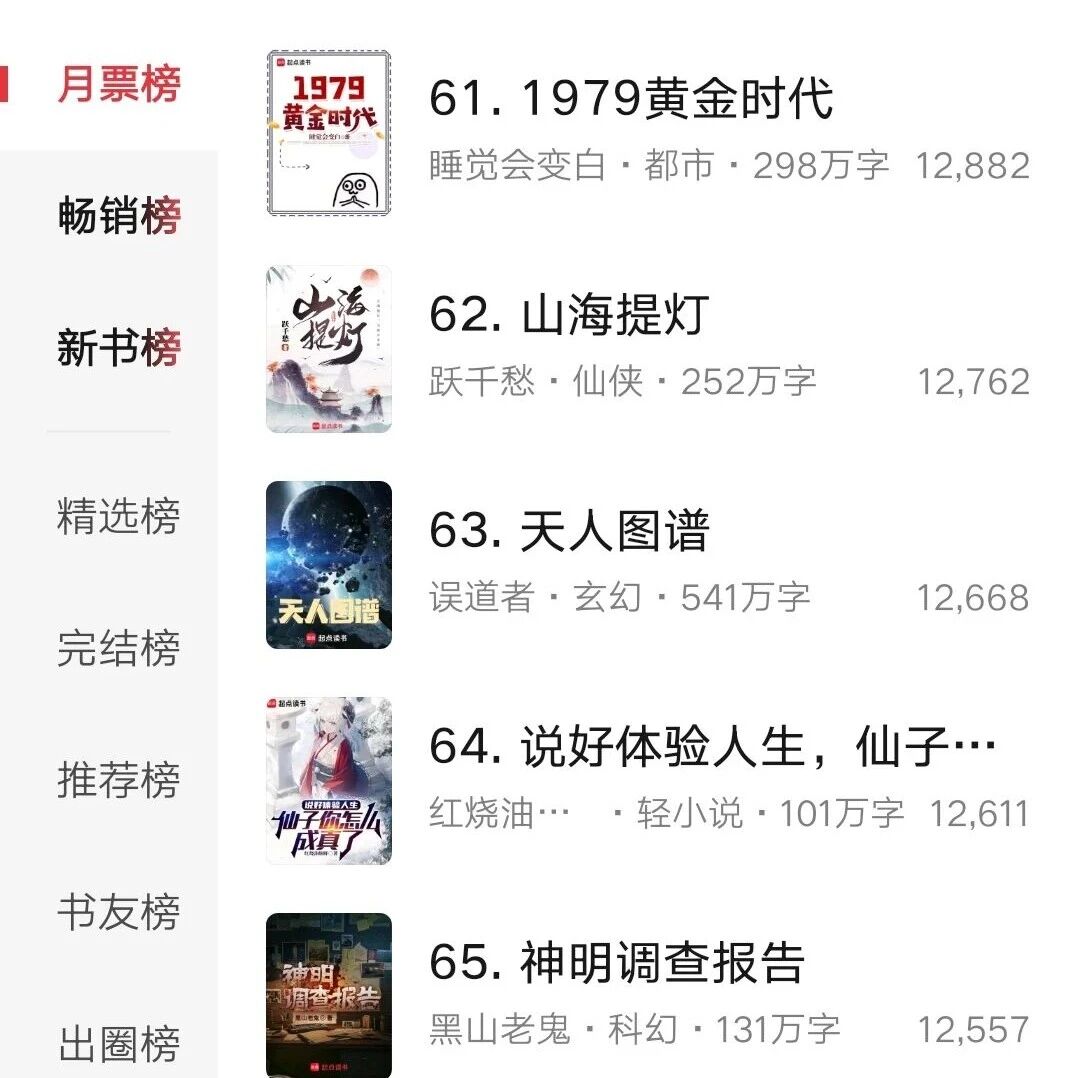The width and height of the screenshot is (1079, 1078).
Task: Switch to 精选榜 in the sidebar
Action: point(118,516)
